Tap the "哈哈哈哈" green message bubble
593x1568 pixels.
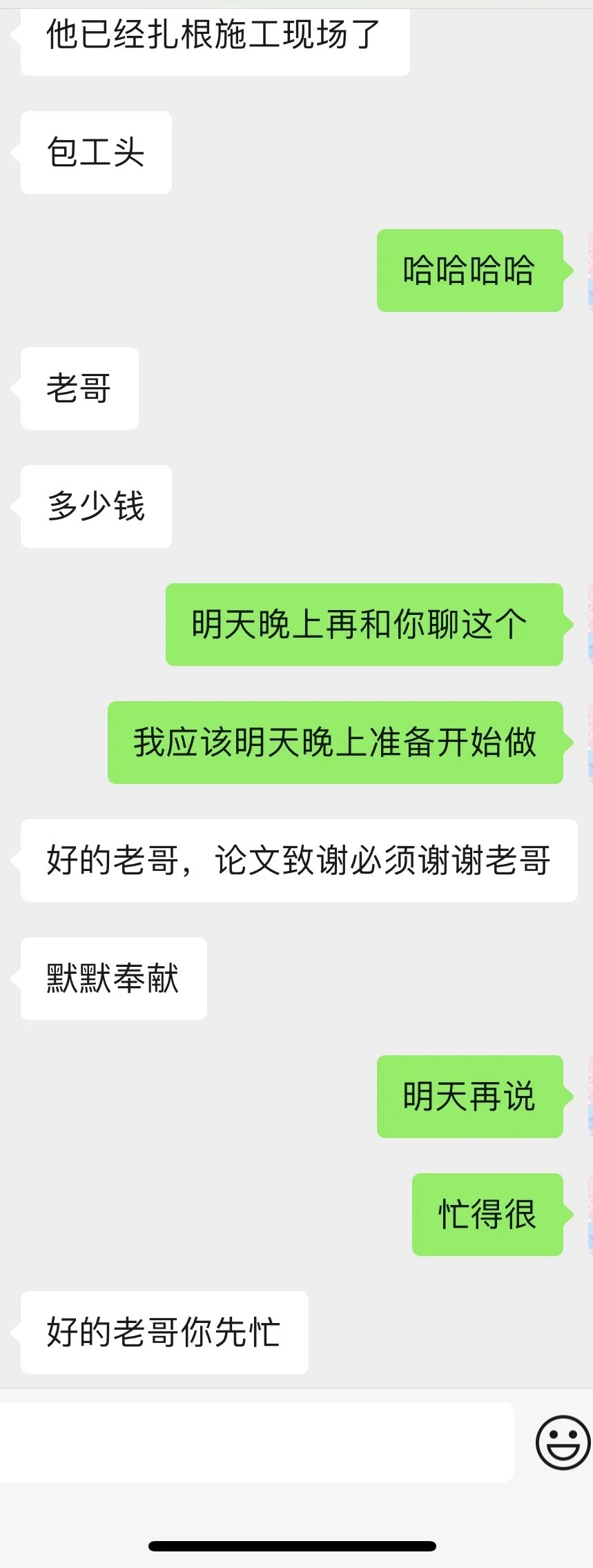click(x=470, y=269)
